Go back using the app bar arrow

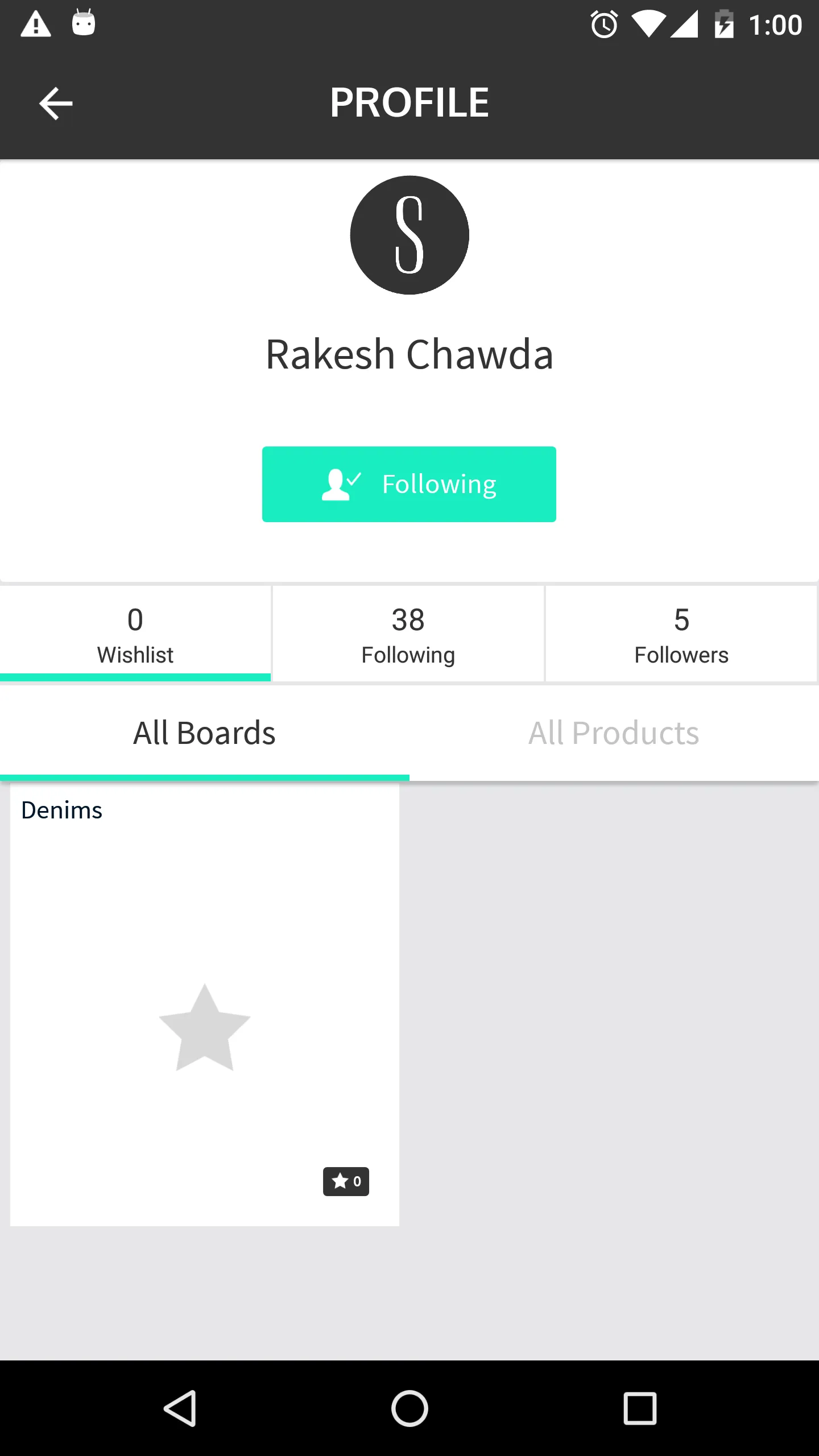(x=56, y=104)
